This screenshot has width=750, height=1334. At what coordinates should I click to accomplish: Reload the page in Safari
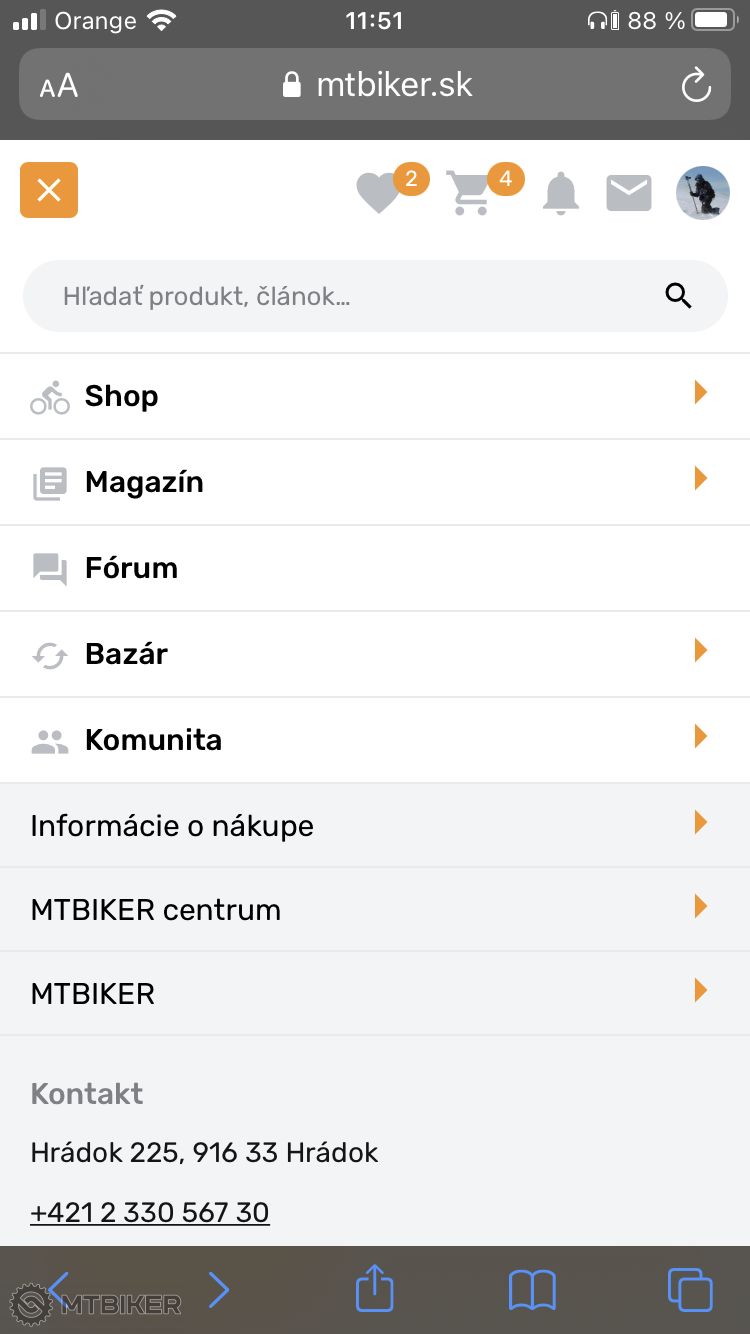pos(696,85)
